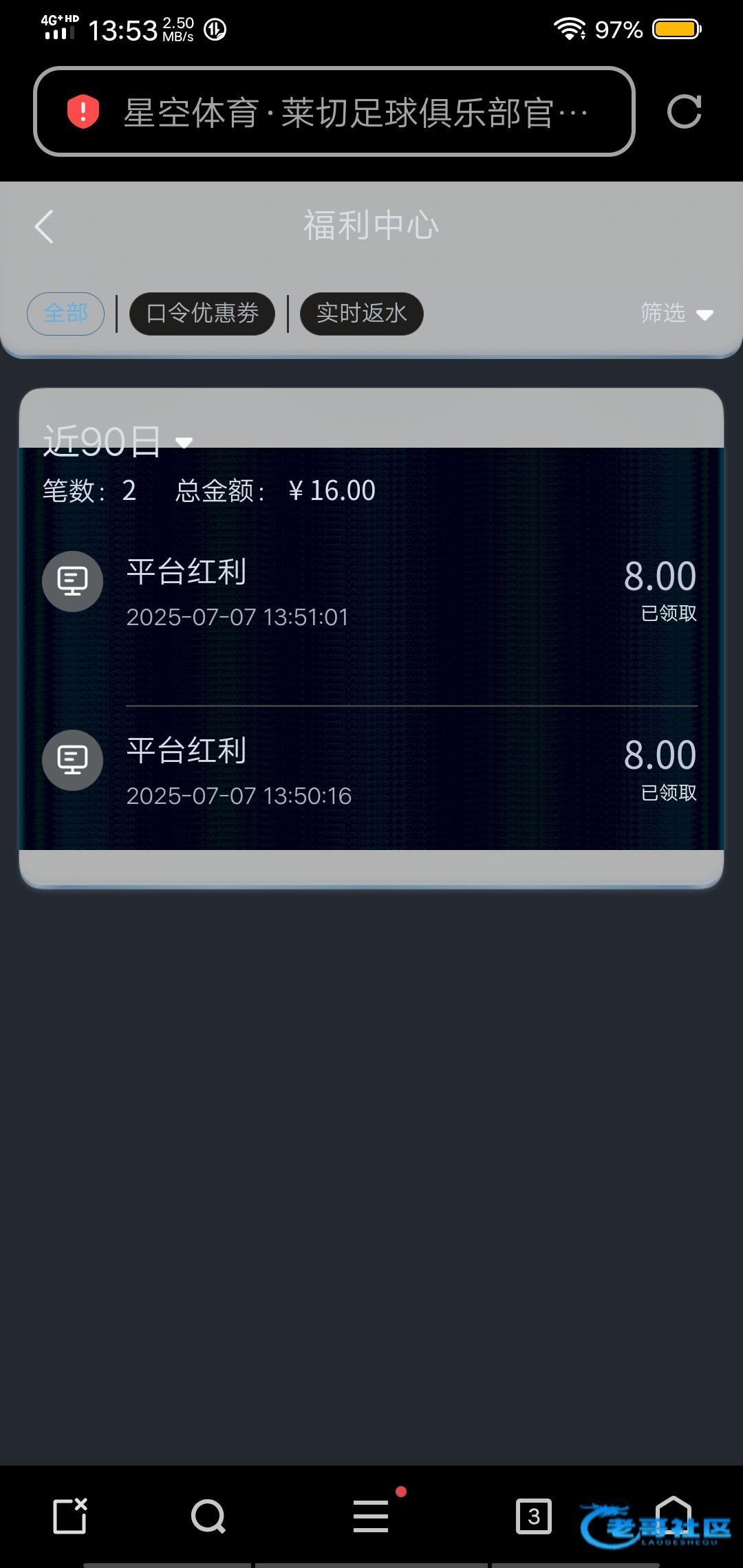The height and width of the screenshot is (1568, 743).
Task: Open 平台红利 record from 13:50:16
Action: [371, 771]
